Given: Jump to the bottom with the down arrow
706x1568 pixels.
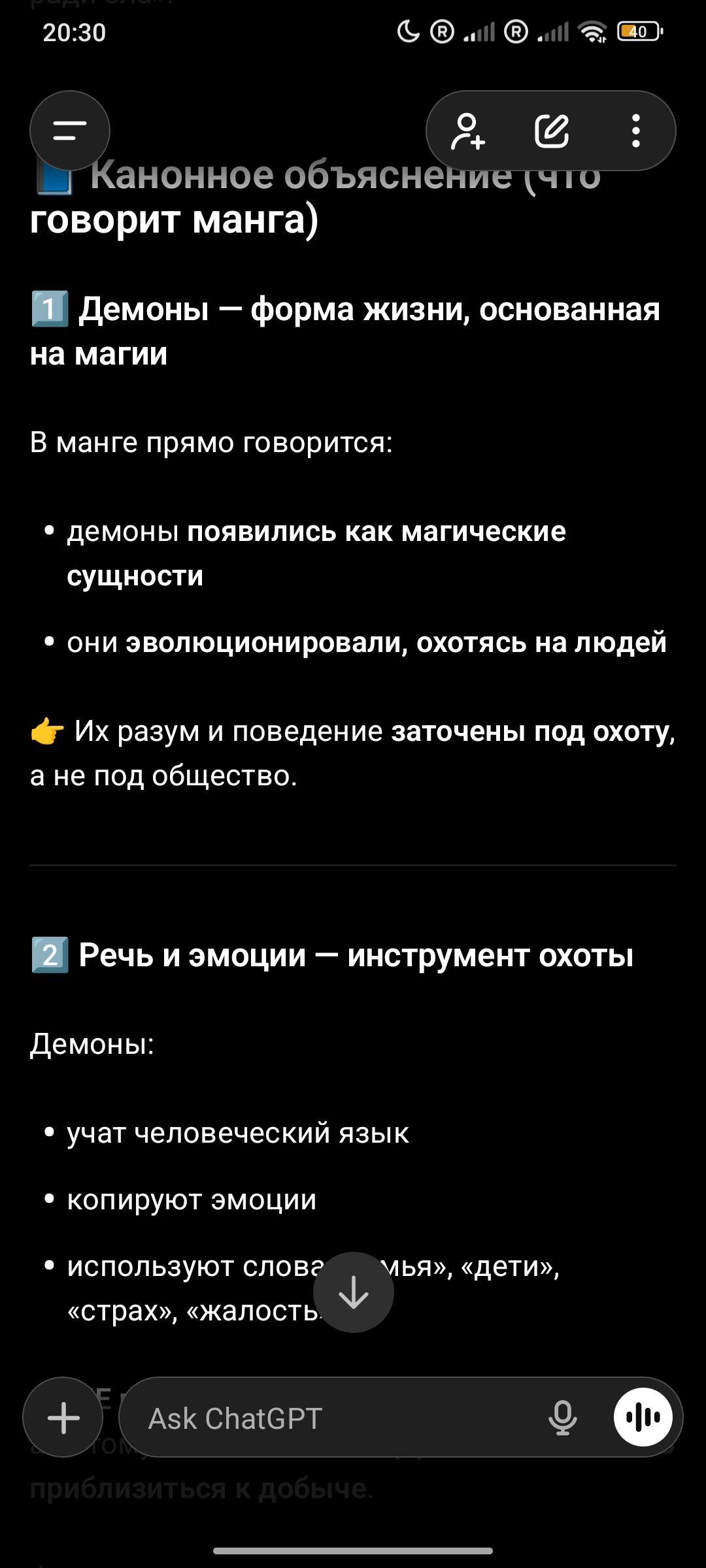Looking at the screenshot, I should tap(354, 1292).
